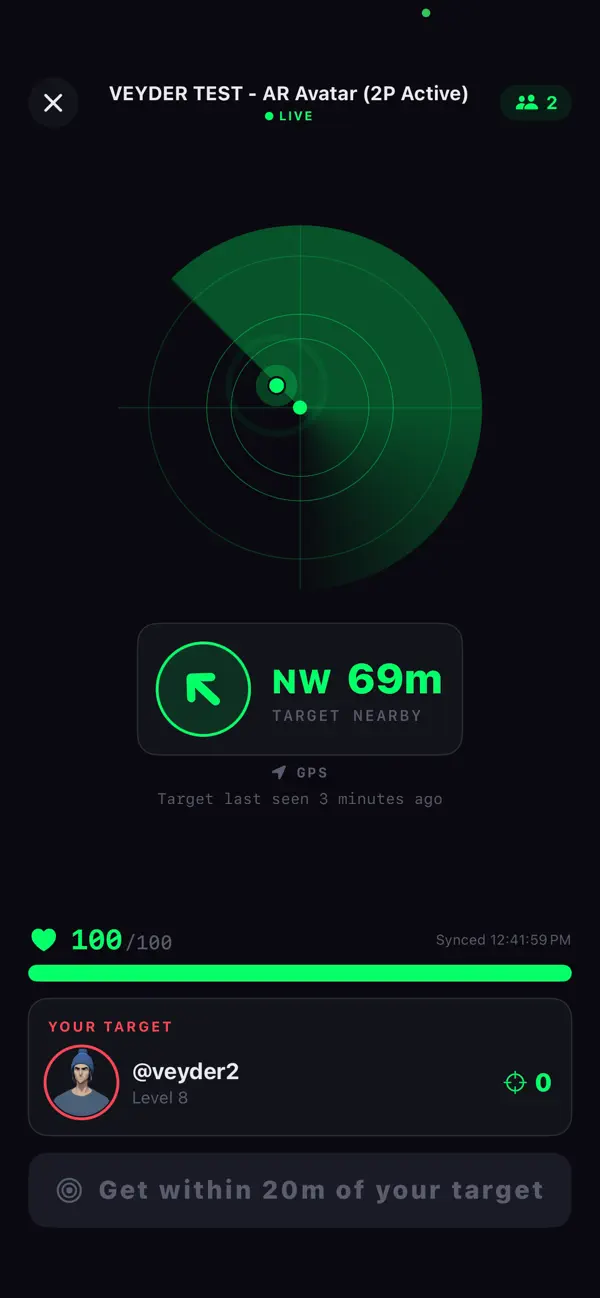
Task: Close the live game screen
Action: [53, 102]
